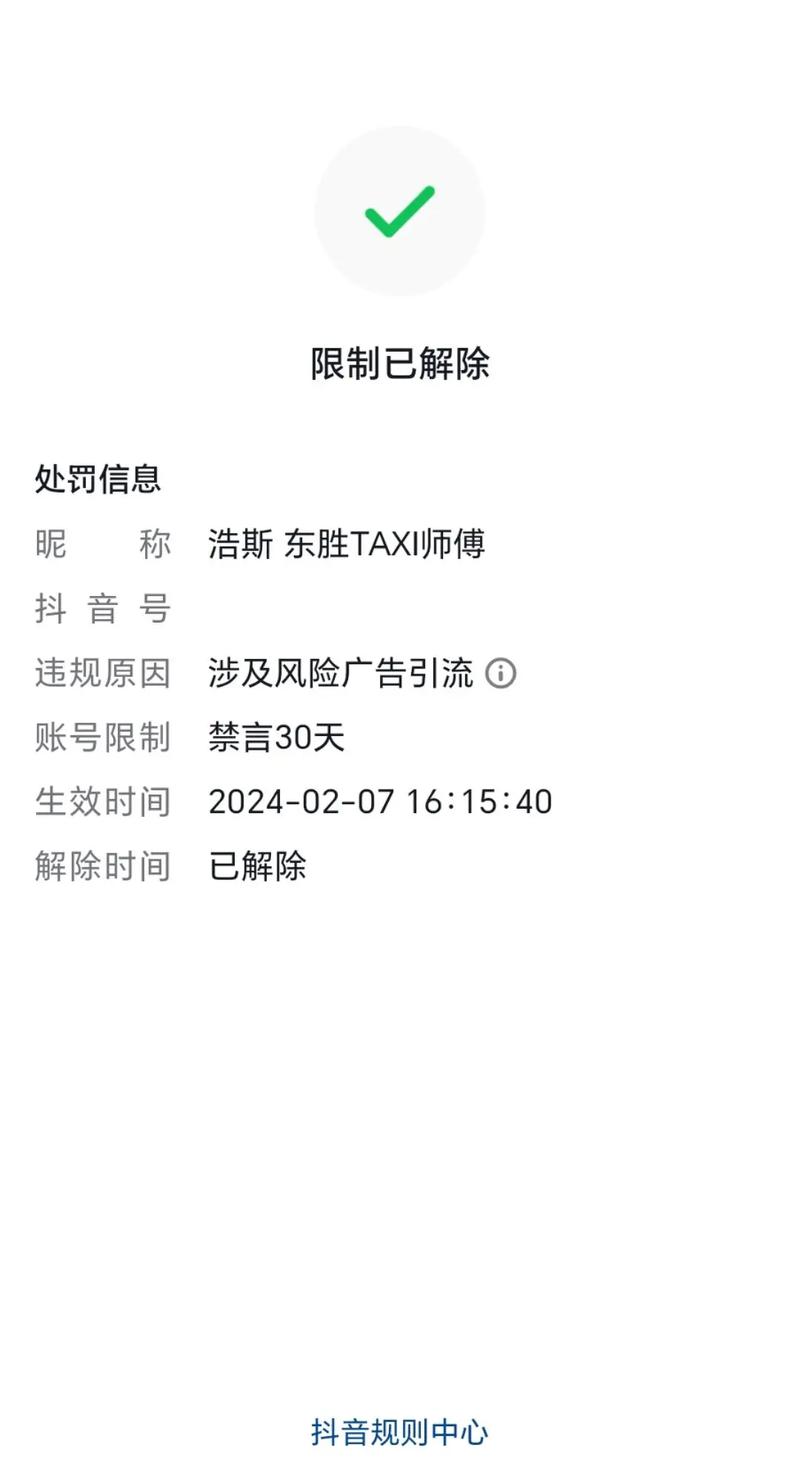Click the circular gray badge around the checkmark
Viewport: 800px width, 1481px height.
(399, 211)
